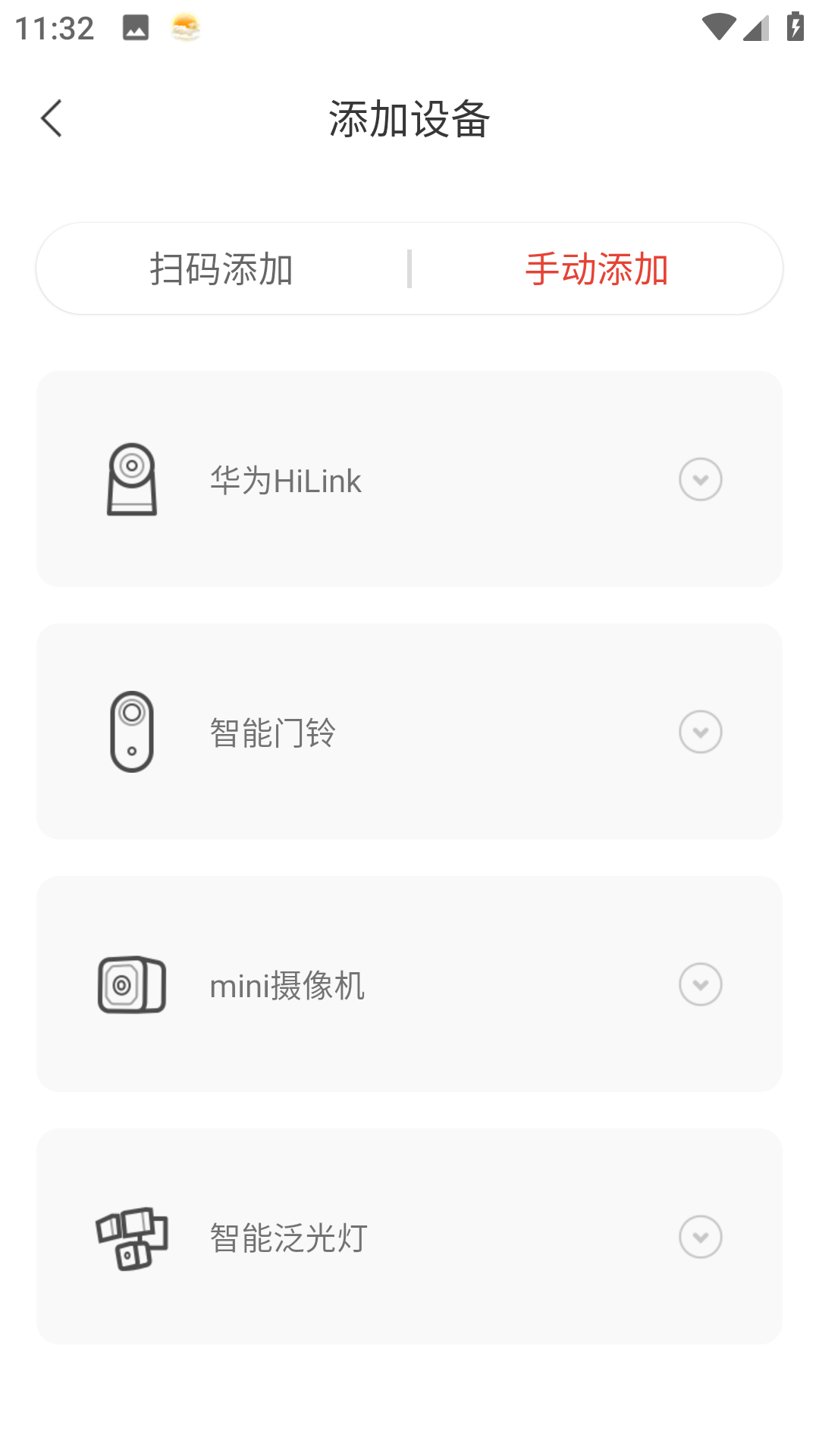Switch to the 扫码添加 tab
The height and width of the screenshot is (1456, 819).
tap(221, 269)
